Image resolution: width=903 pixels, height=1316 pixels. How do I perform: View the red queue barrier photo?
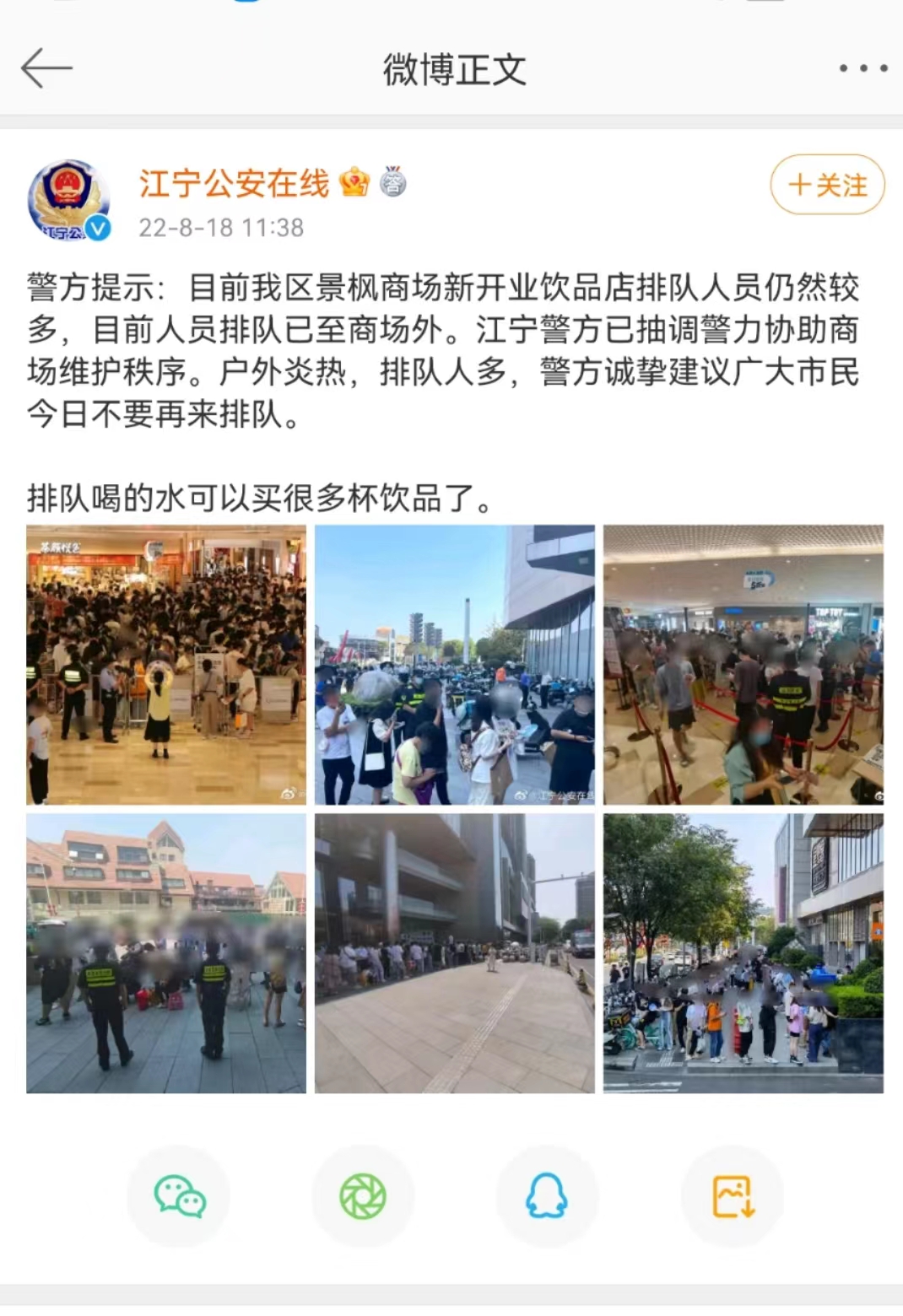click(745, 663)
